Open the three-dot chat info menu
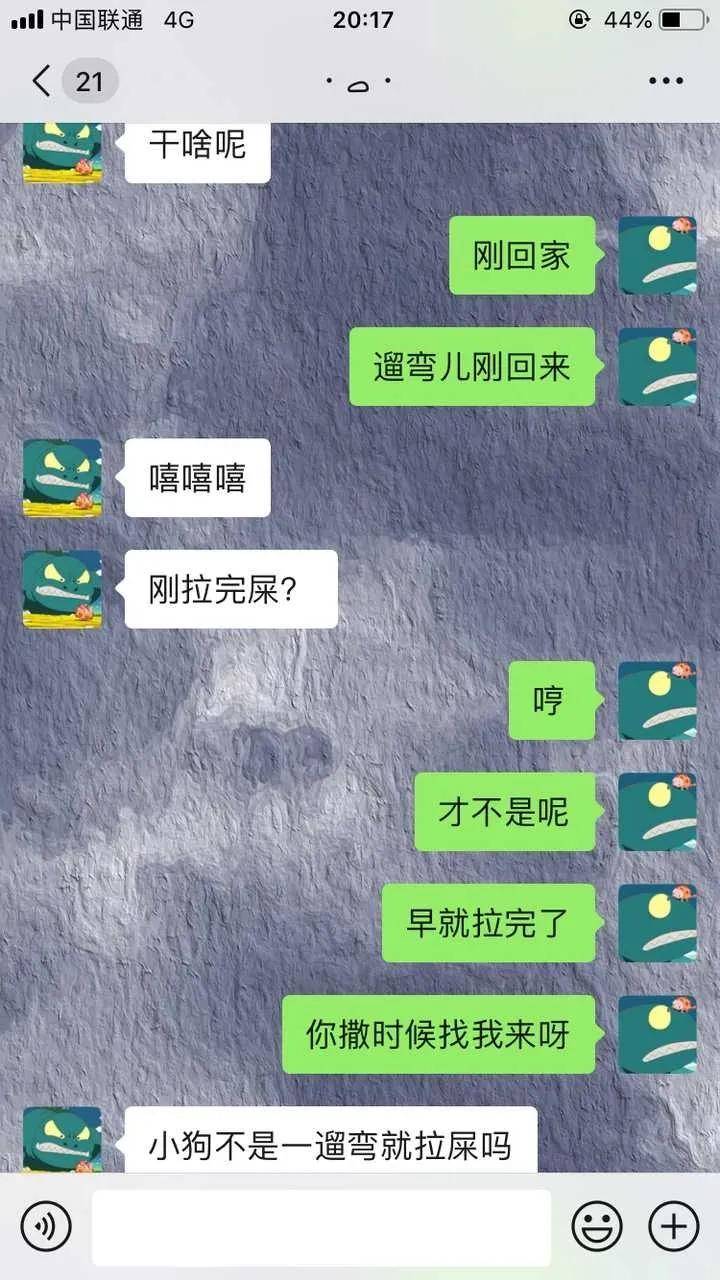 click(x=665, y=82)
